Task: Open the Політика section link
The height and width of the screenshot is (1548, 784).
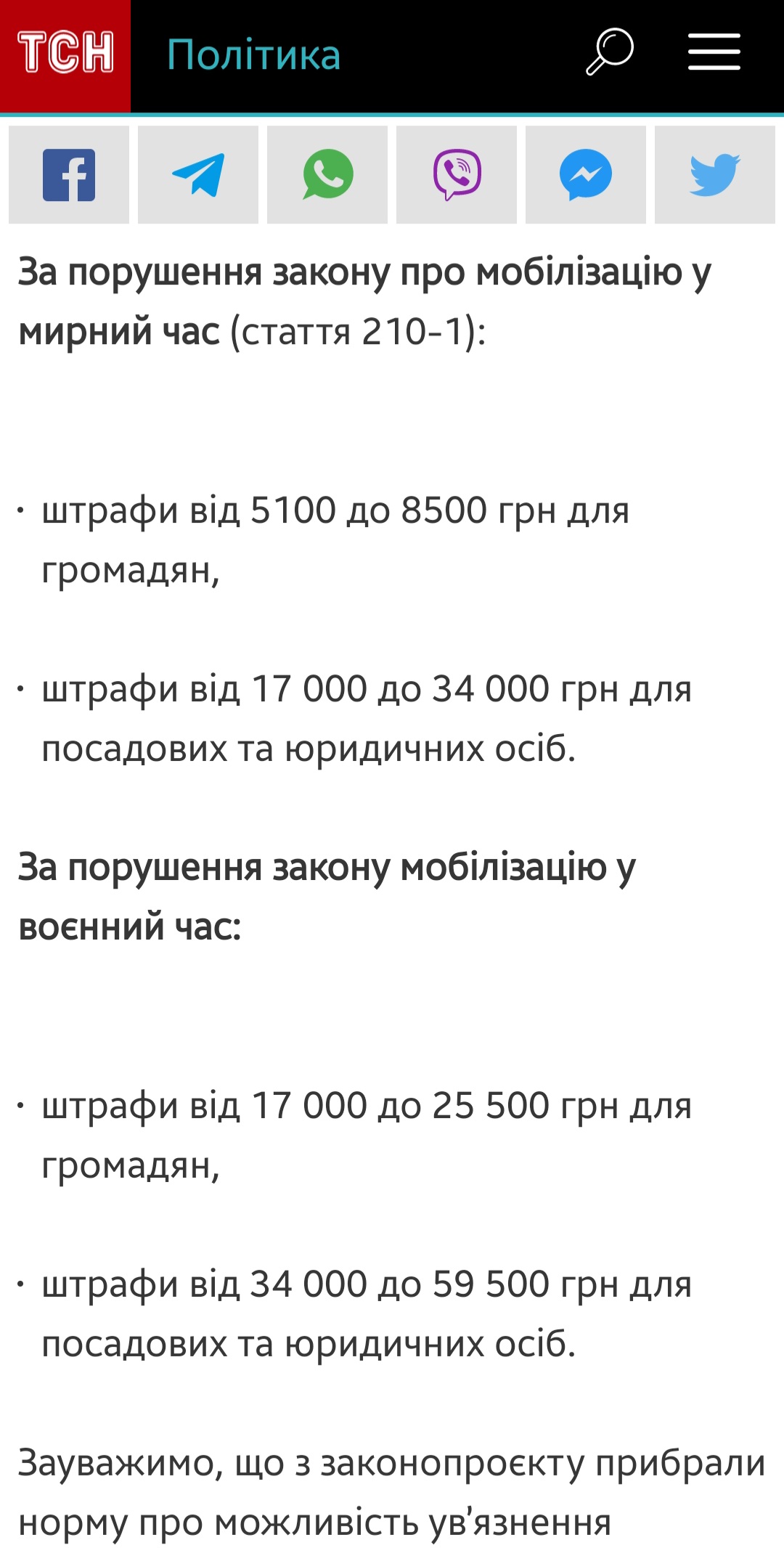Action: click(x=254, y=55)
